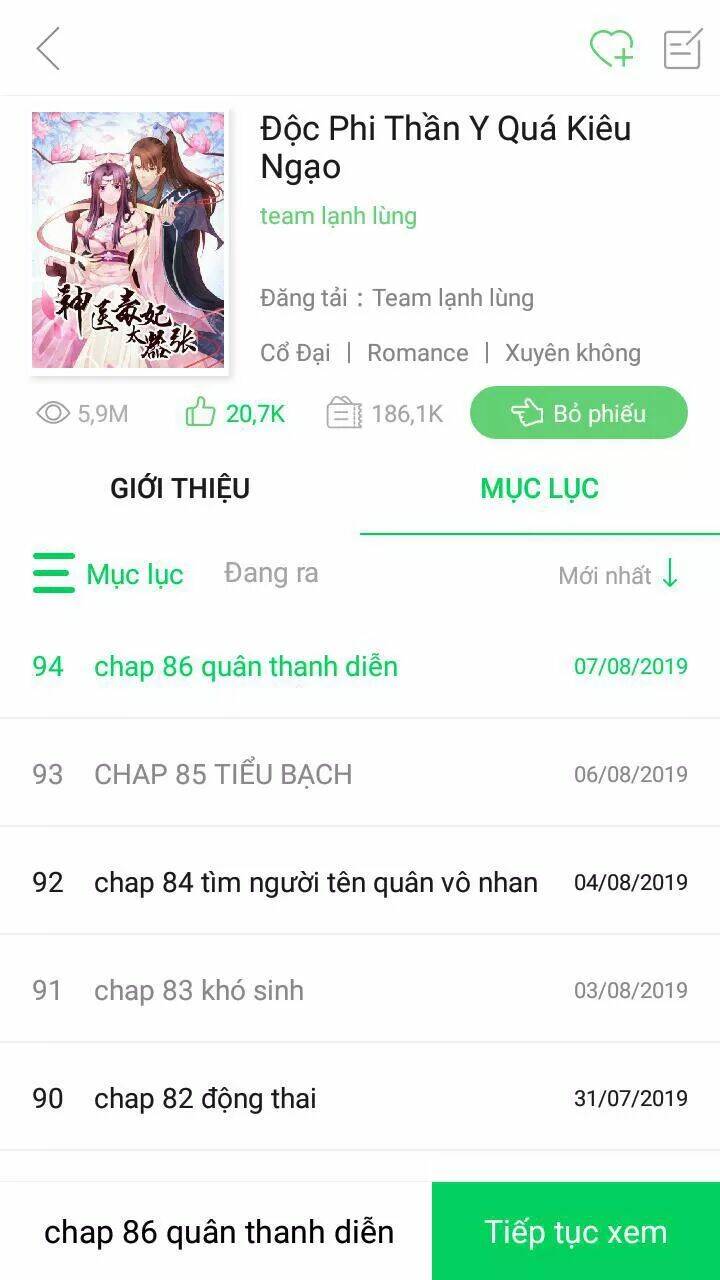Viewport: 720px width, 1280px height.
Task: Toggle sort order via Mới nhất arrow
Action: tap(670, 574)
